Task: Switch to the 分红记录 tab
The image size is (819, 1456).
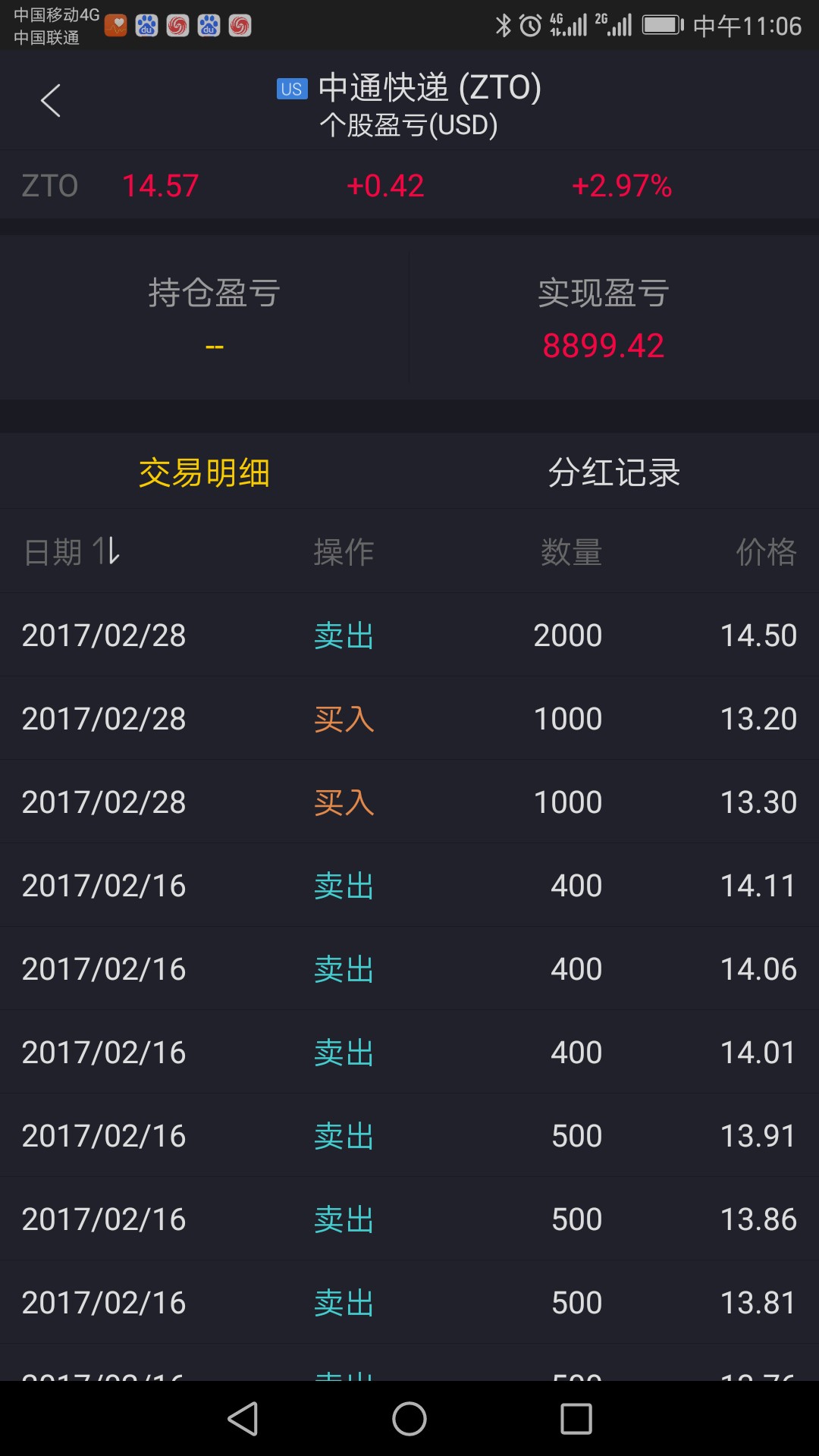Action: [614, 472]
